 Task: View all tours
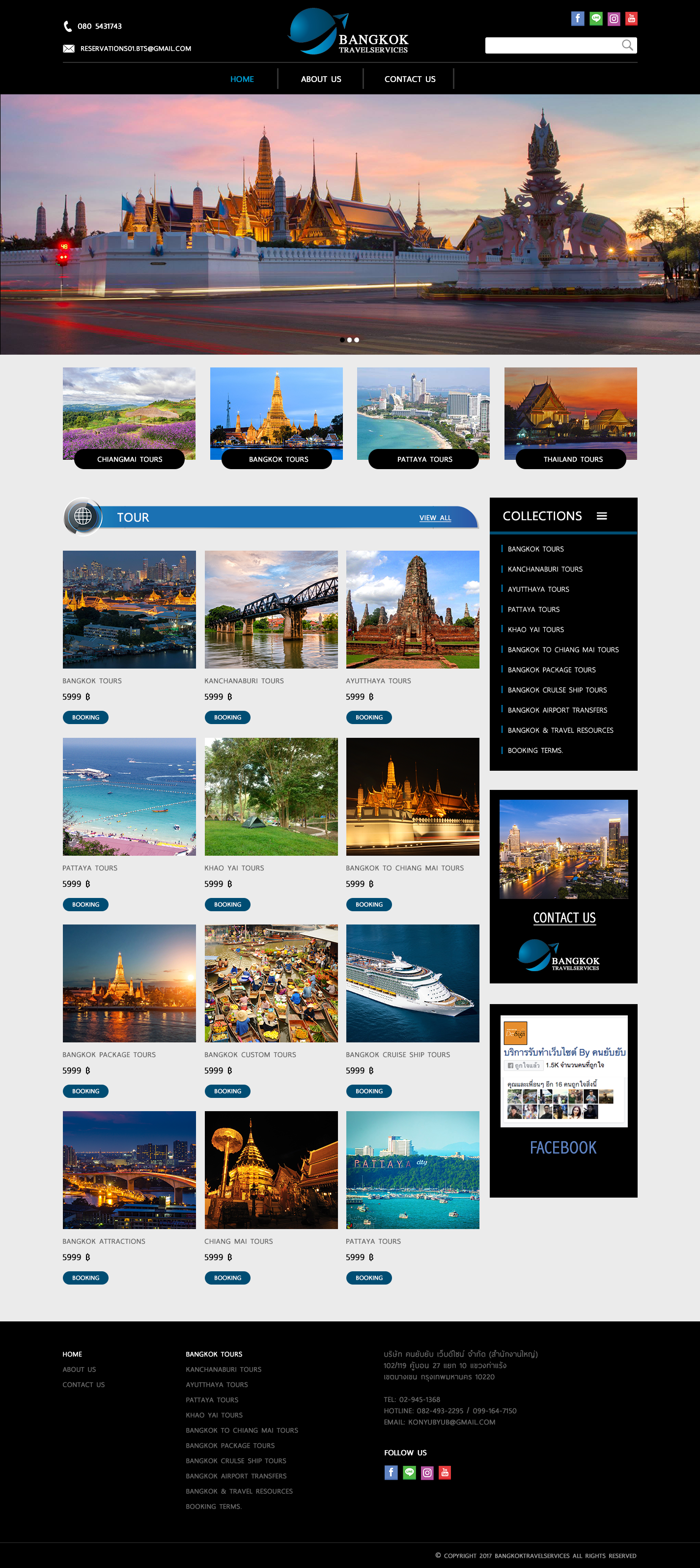[435, 517]
